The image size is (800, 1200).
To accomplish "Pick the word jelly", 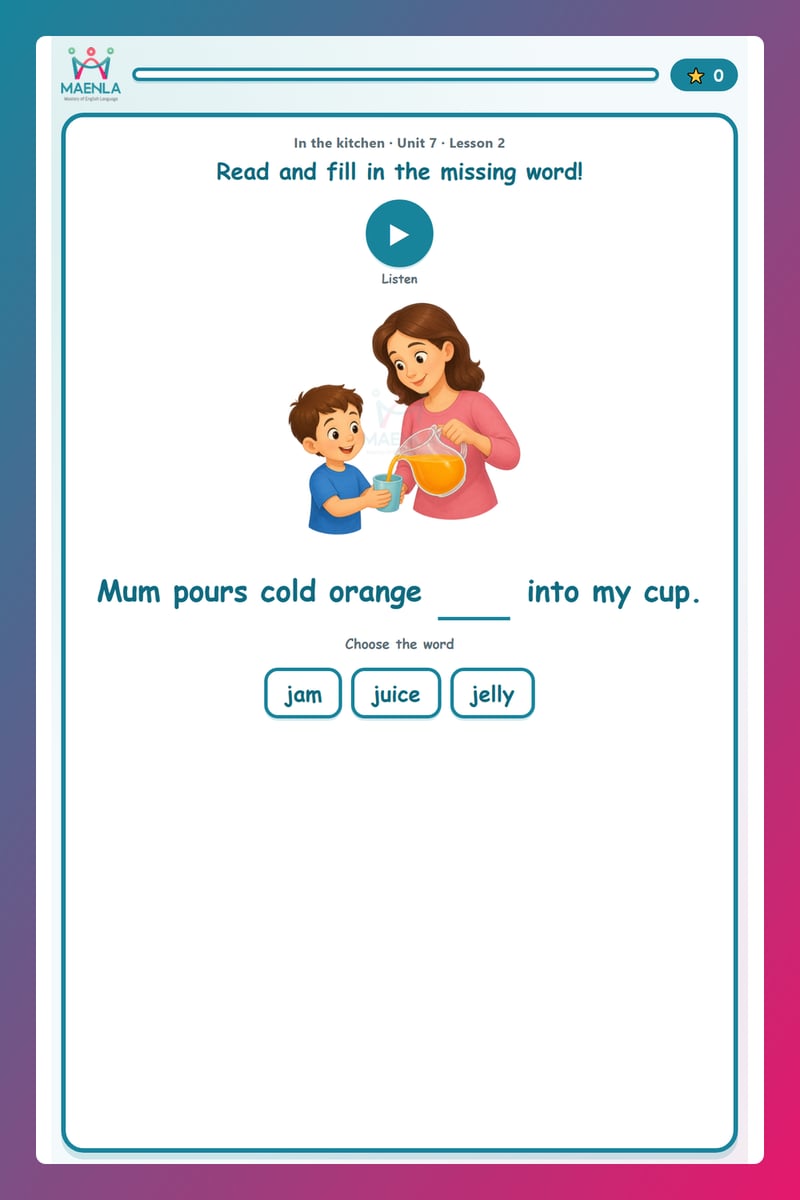I will tap(492, 693).
